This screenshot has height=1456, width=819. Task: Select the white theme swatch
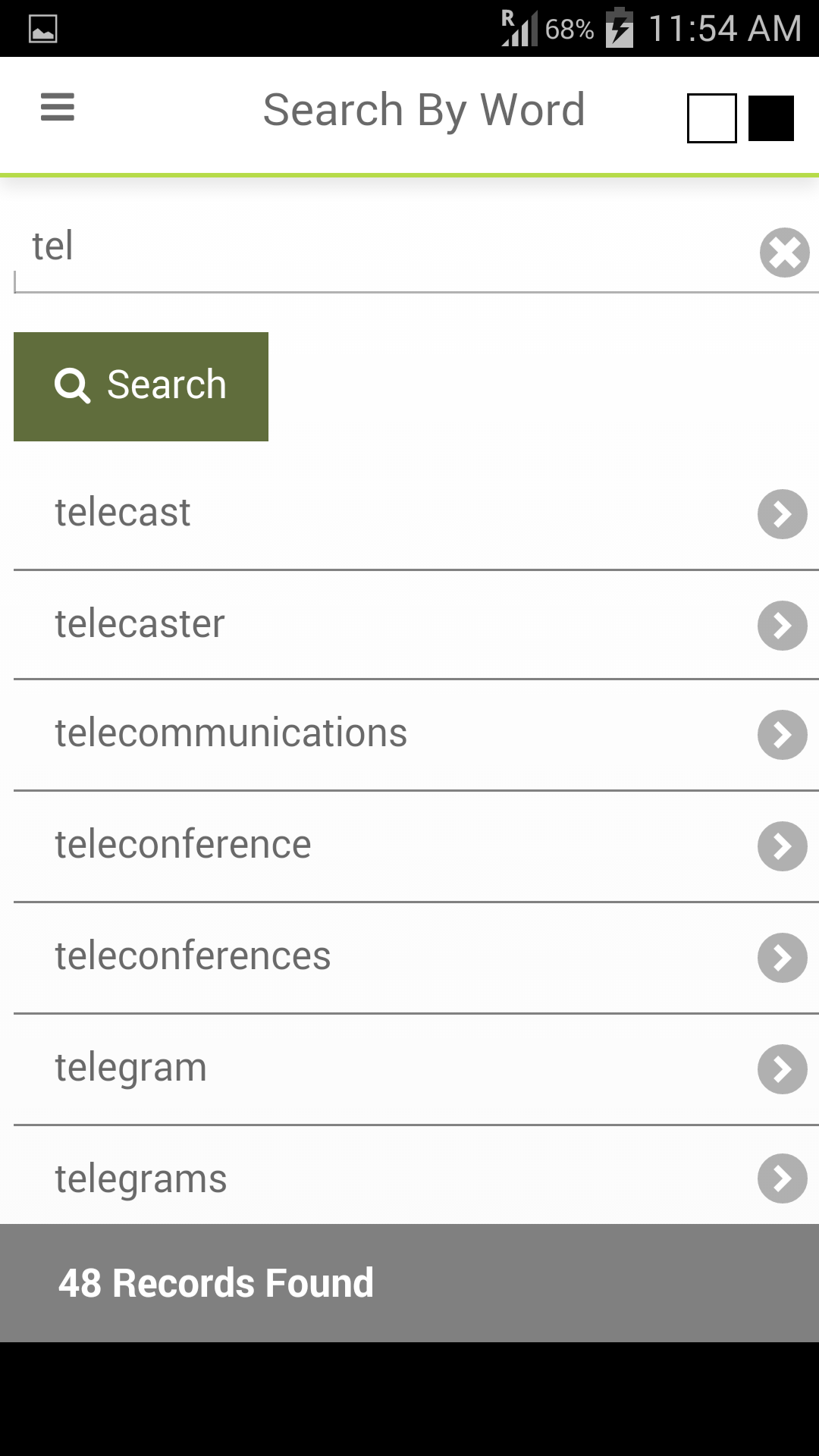point(711,118)
